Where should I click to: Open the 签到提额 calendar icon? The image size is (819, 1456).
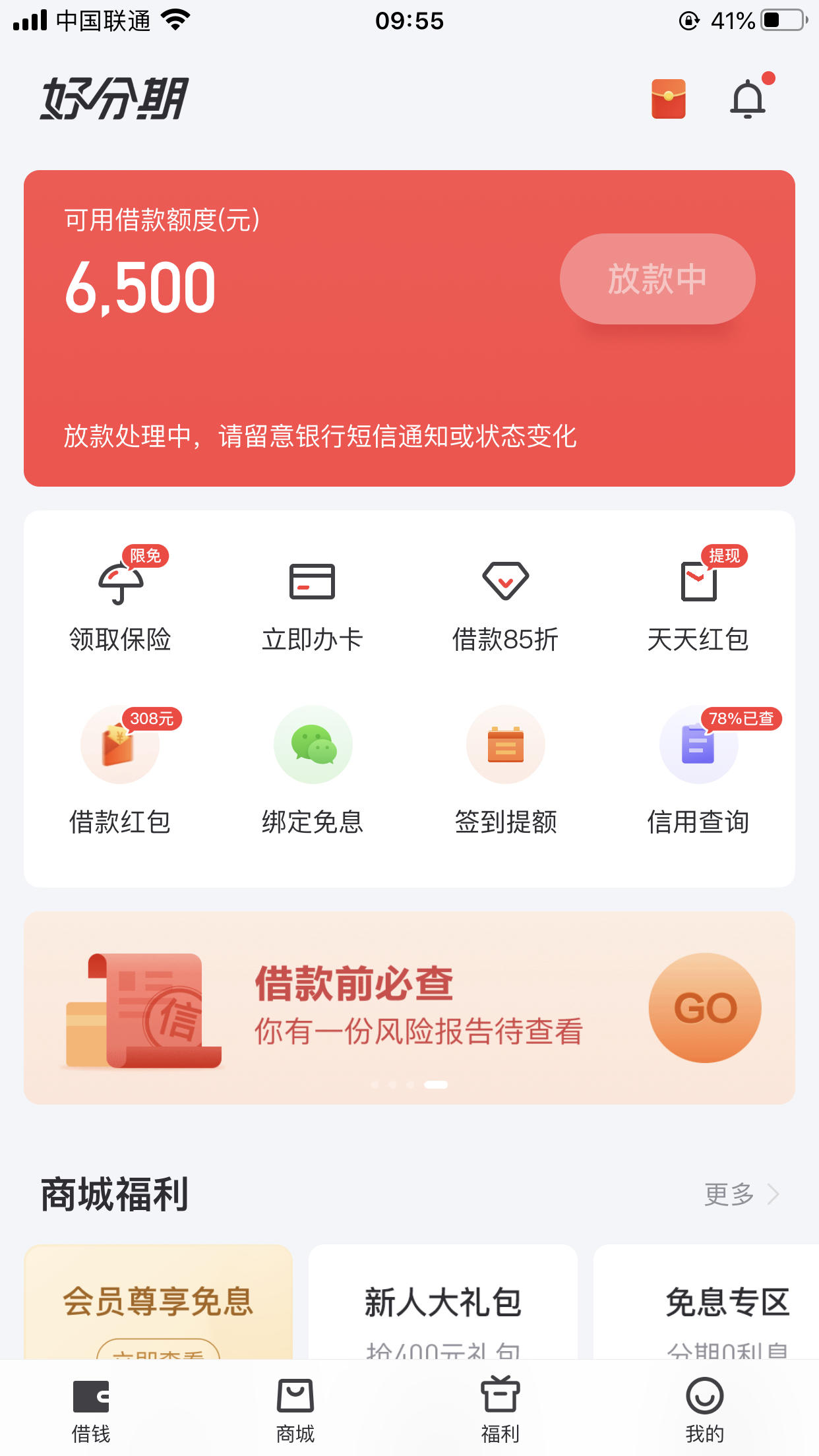point(506,744)
